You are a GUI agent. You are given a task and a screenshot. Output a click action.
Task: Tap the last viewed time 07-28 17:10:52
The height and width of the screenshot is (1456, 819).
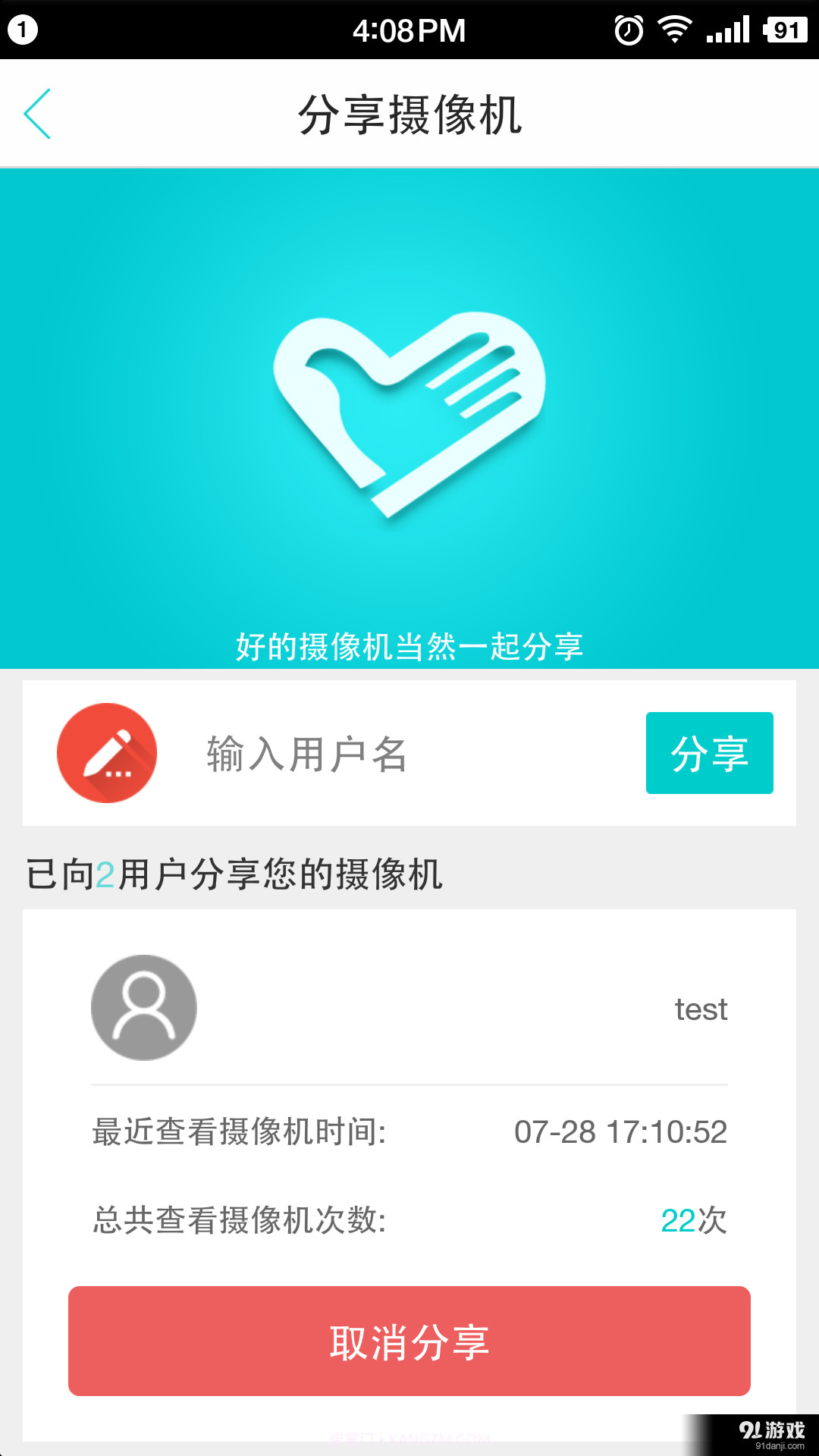click(620, 1131)
